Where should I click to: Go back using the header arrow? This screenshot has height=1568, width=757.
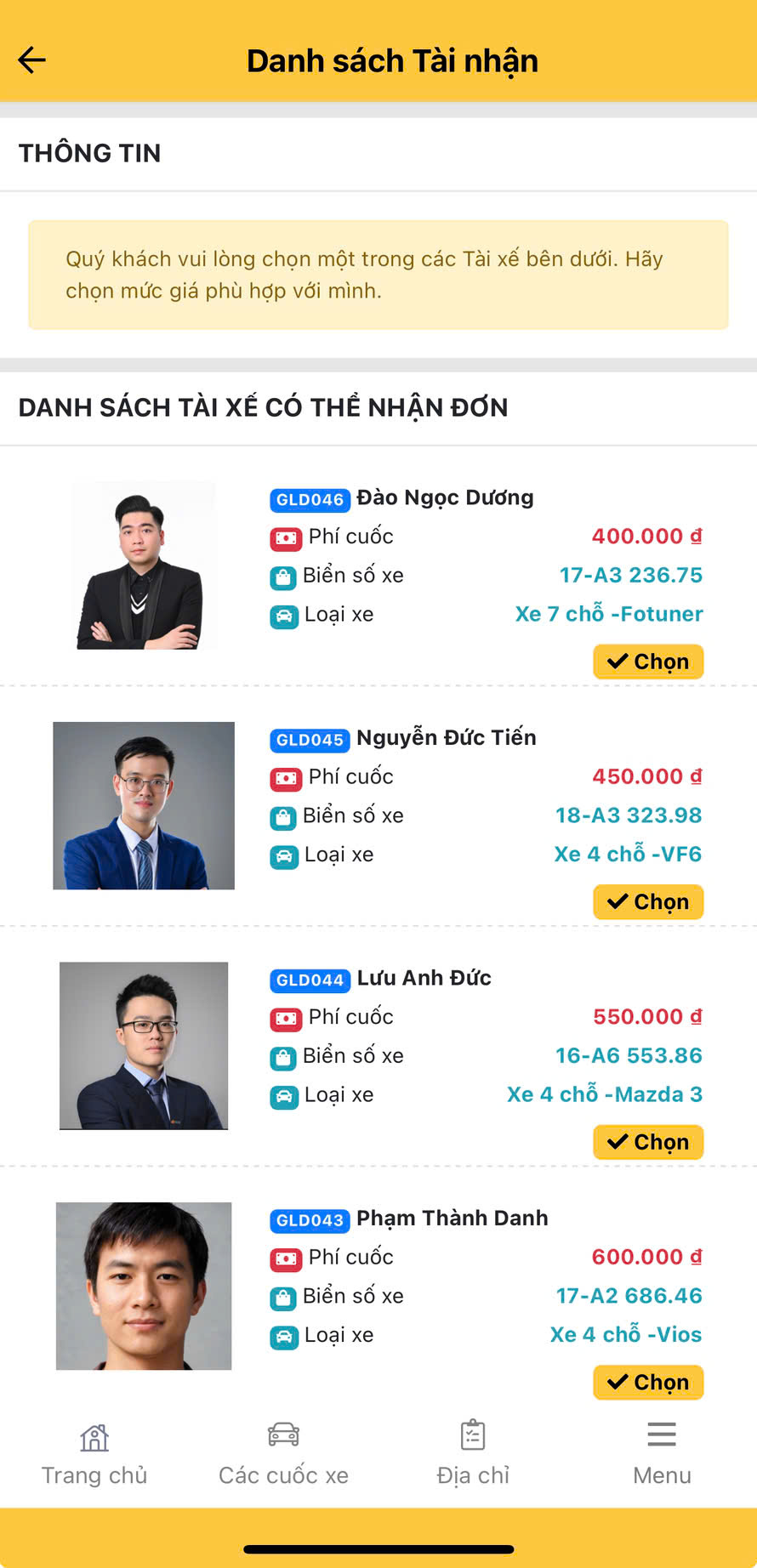(x=32, y=60)
